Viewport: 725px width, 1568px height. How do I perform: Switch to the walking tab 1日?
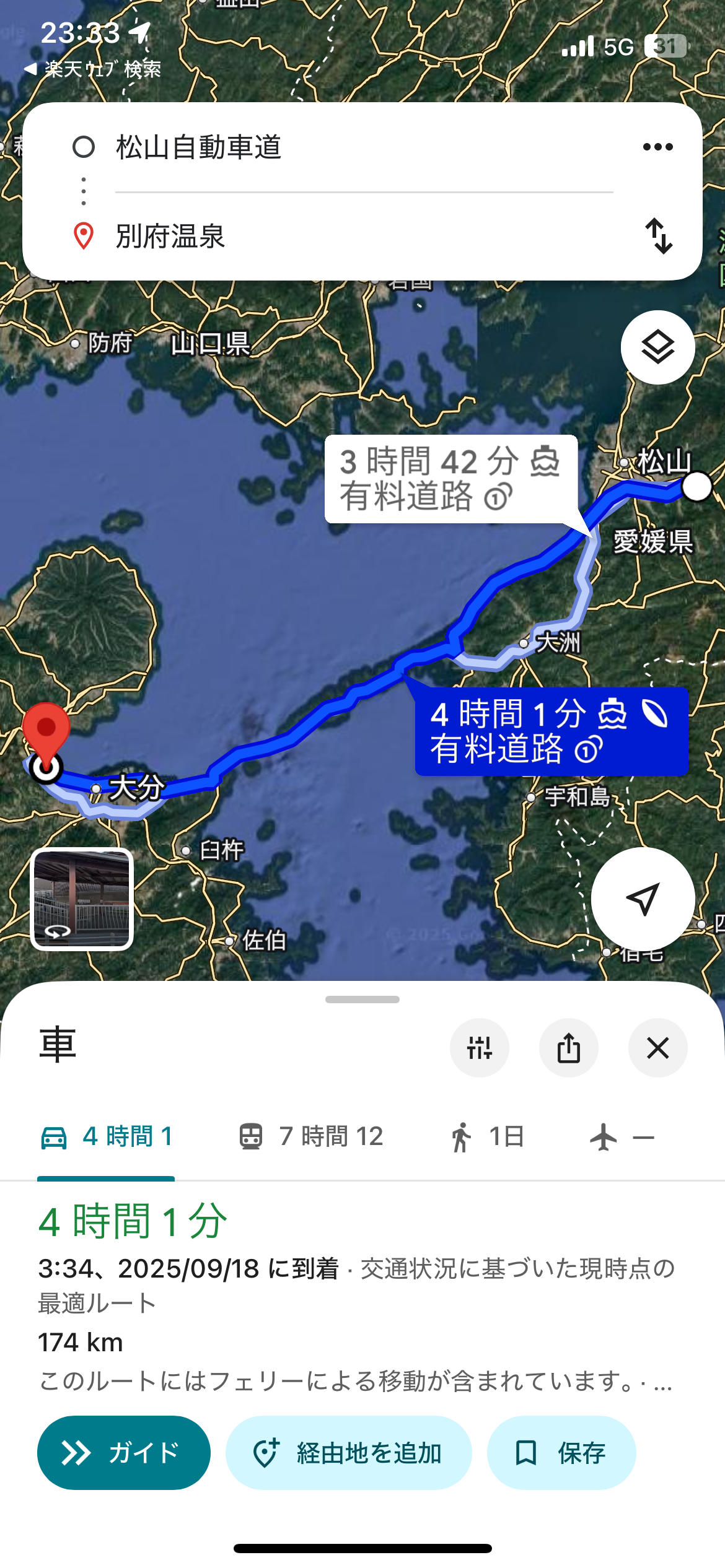pyautogui.click(x=488, y=1137)
